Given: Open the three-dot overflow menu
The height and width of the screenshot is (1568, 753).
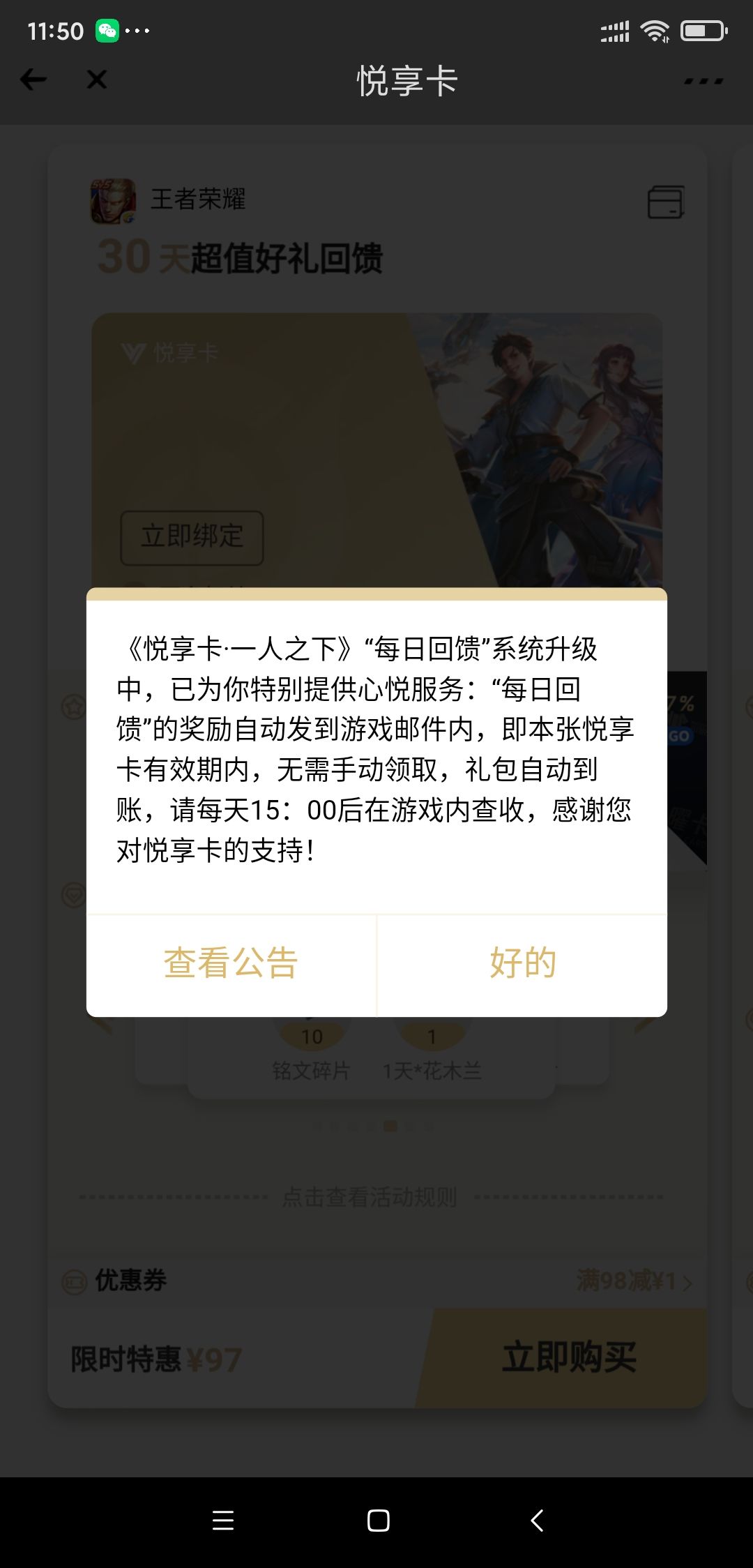Looking at the screenshot, I should coord(703,81).
